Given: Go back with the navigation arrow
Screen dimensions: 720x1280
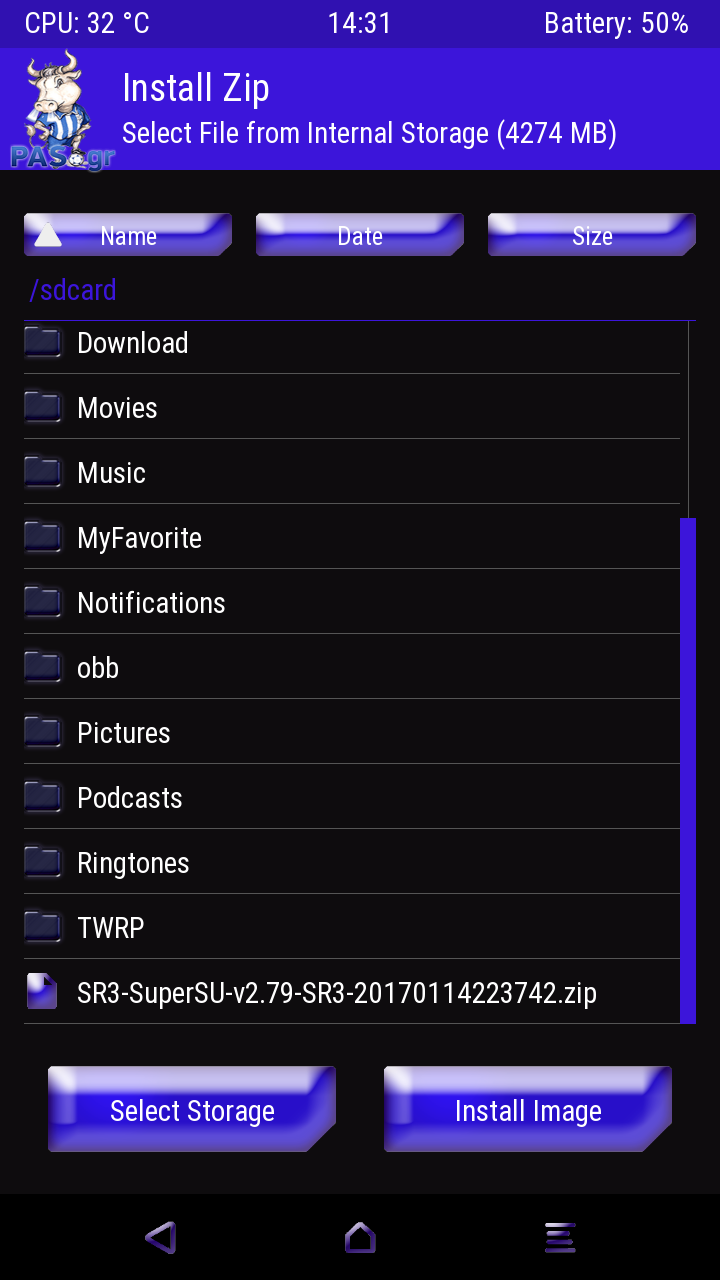Looking at the screenshot, I should click(x=161, y=1237).
